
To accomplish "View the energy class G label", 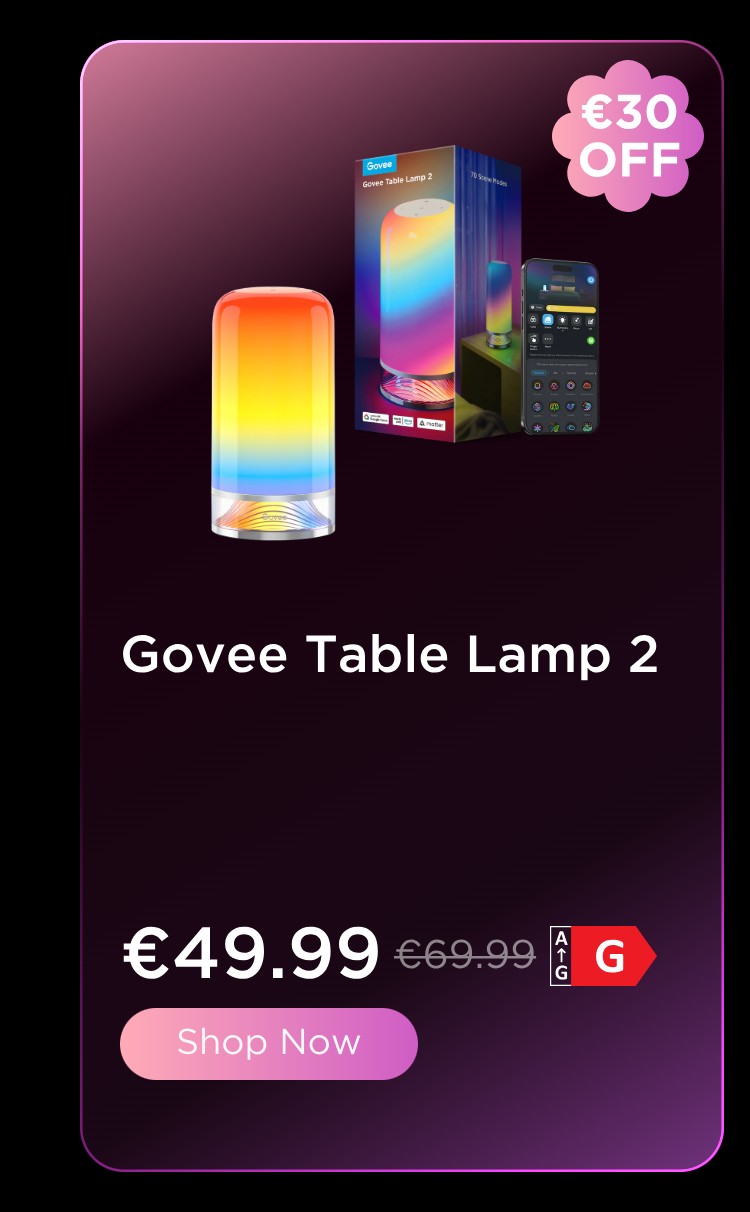I will coord(602,957).
